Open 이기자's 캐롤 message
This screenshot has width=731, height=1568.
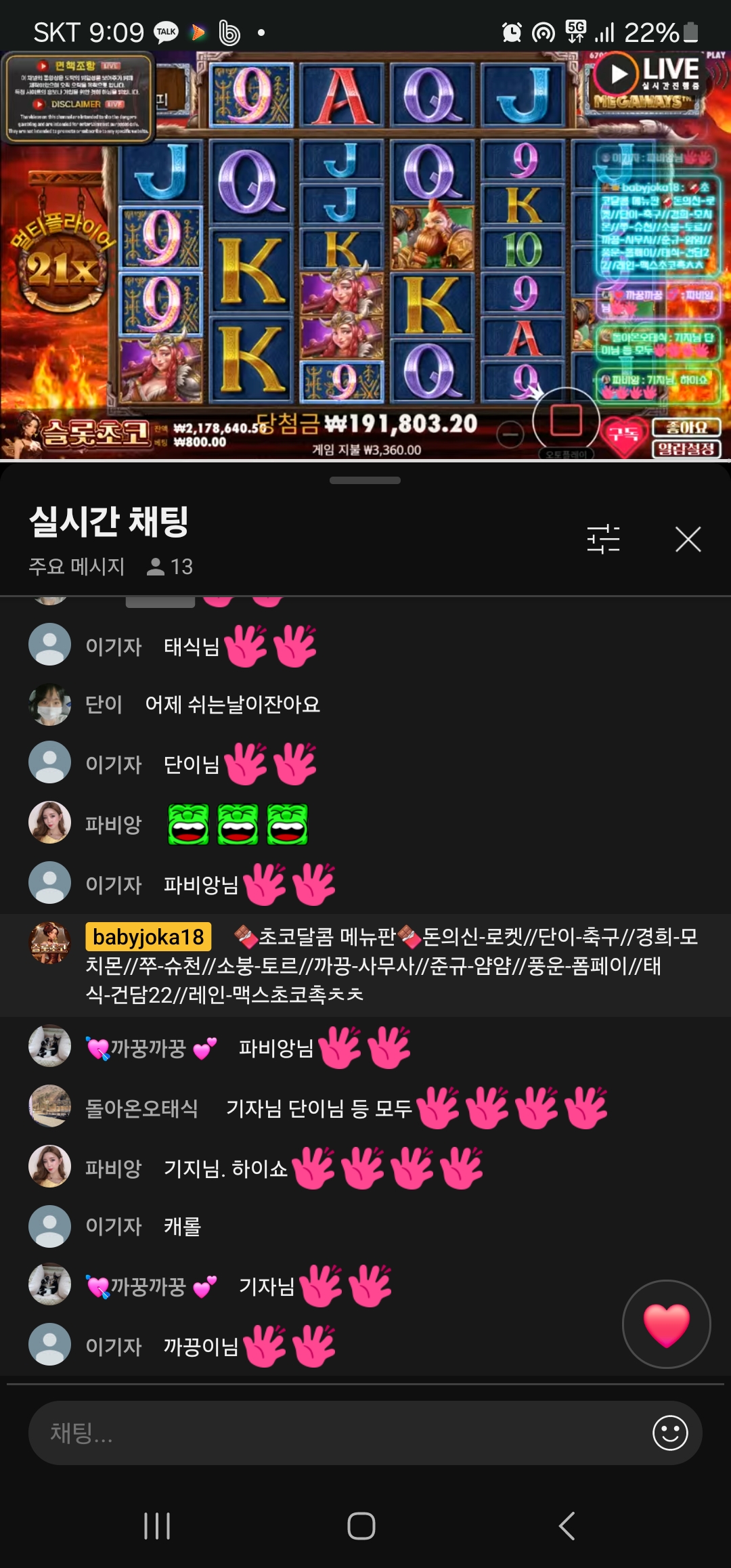[182, 1226]
